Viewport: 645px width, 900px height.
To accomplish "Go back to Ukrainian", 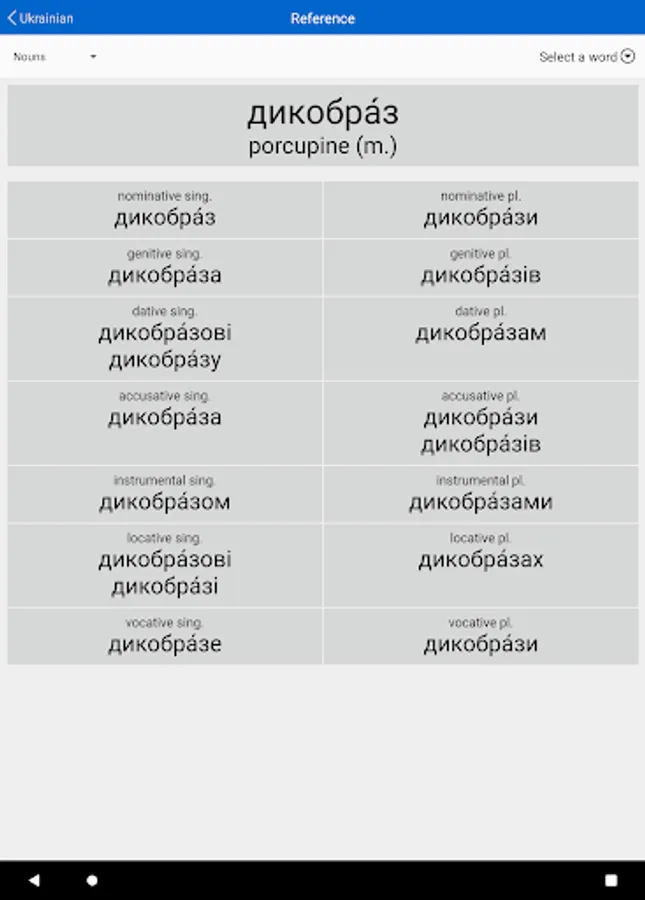I will 40,18.
